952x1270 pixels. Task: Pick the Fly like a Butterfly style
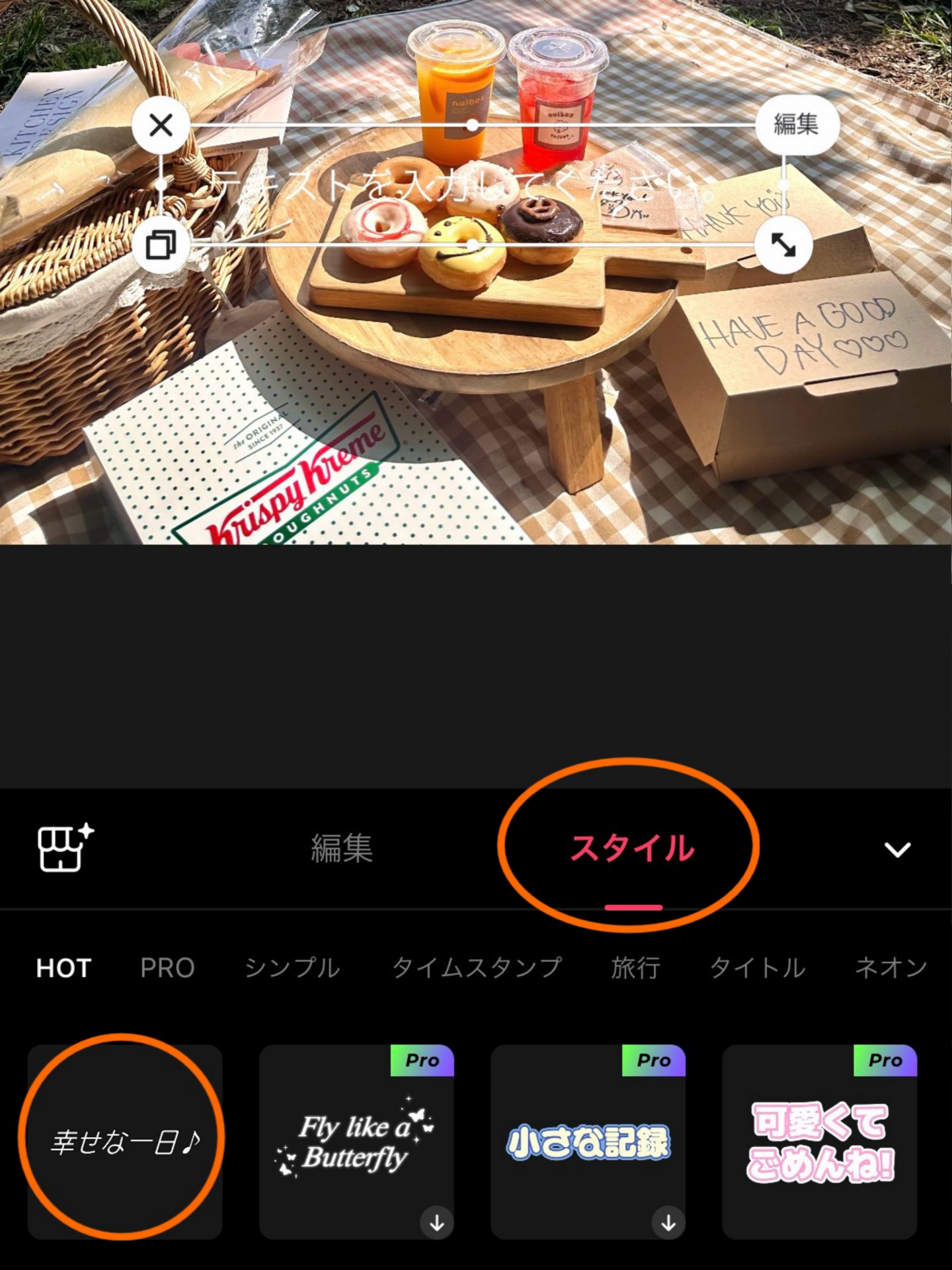tap(356, 1142)
